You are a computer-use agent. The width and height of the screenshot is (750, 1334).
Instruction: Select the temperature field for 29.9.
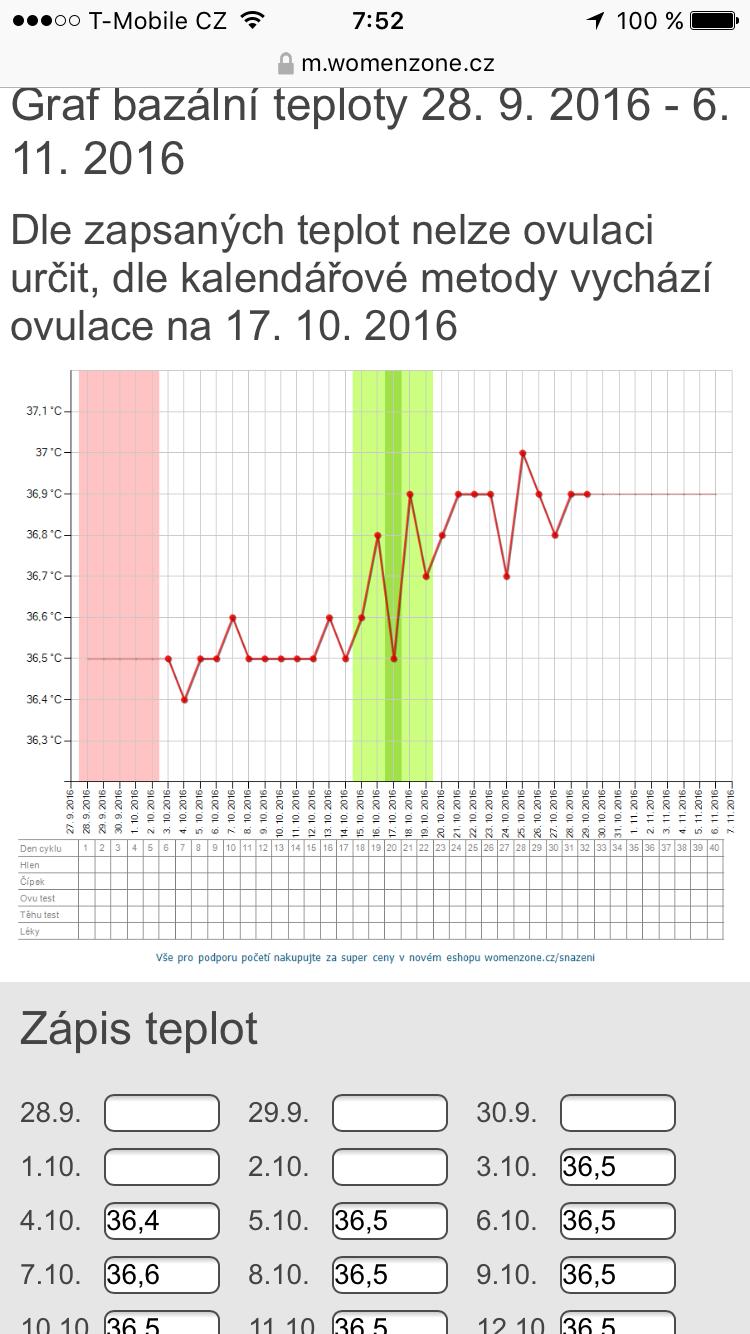(x=390, y=1113)
